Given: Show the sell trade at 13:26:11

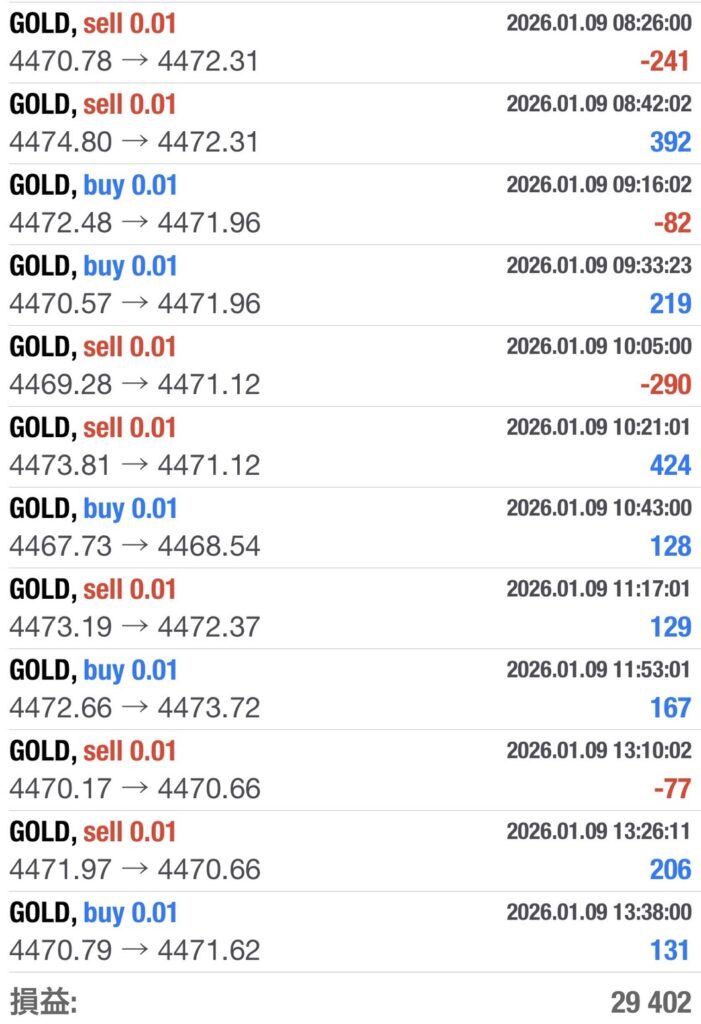Looking at the screenshot, I should (x=350, y=851).
